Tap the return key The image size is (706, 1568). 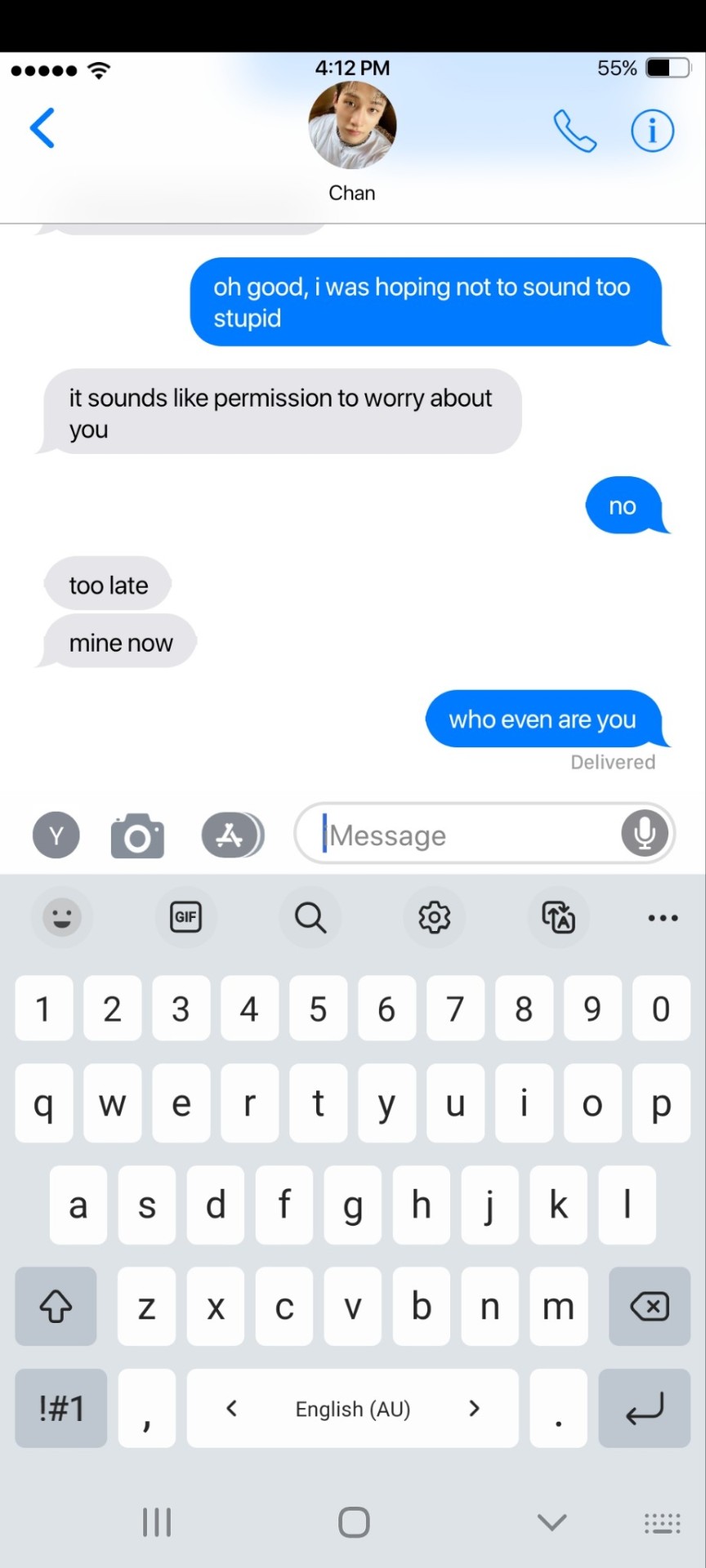coord(644,1408)
